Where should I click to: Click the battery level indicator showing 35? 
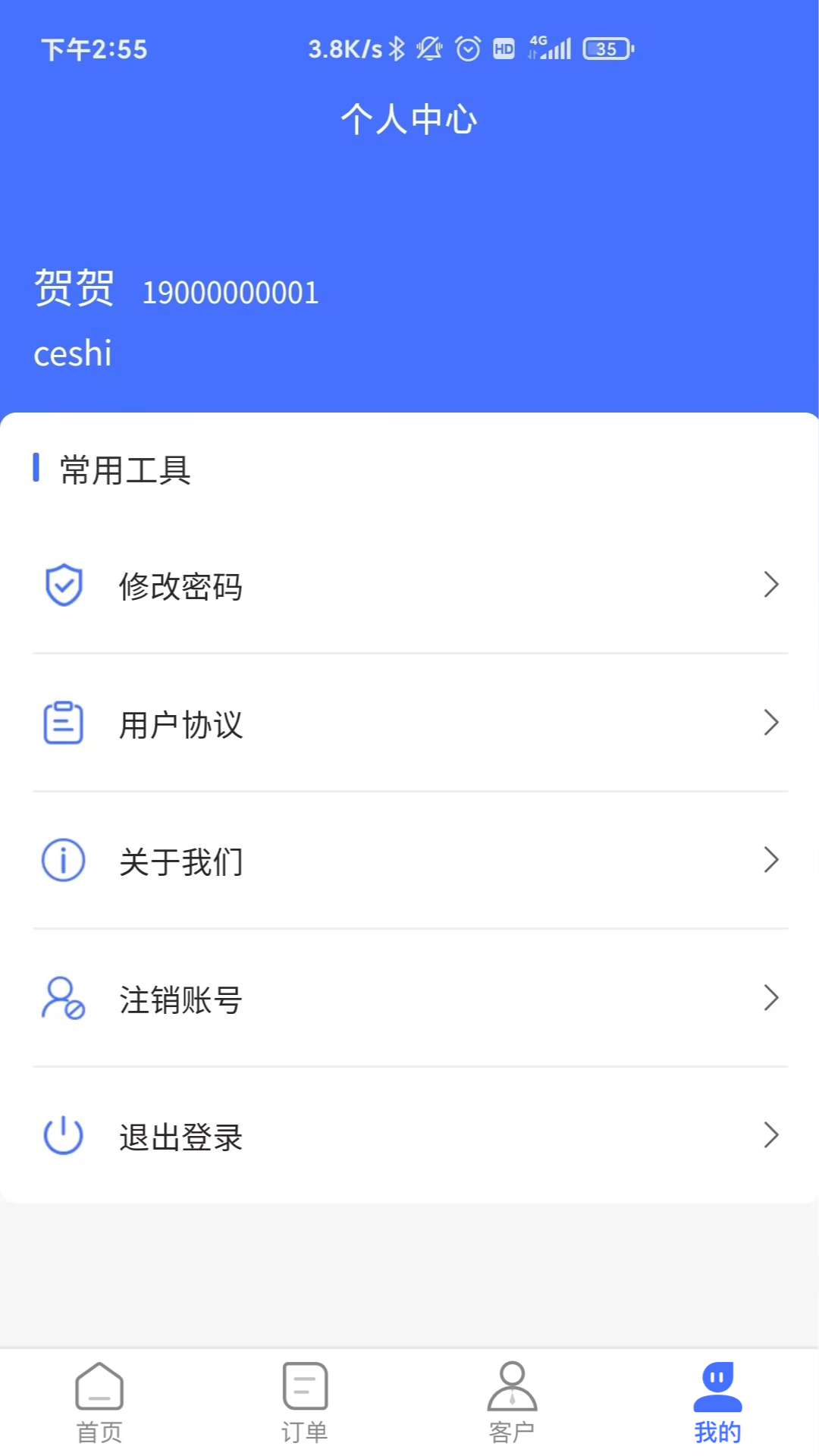(x=604, y=48)
